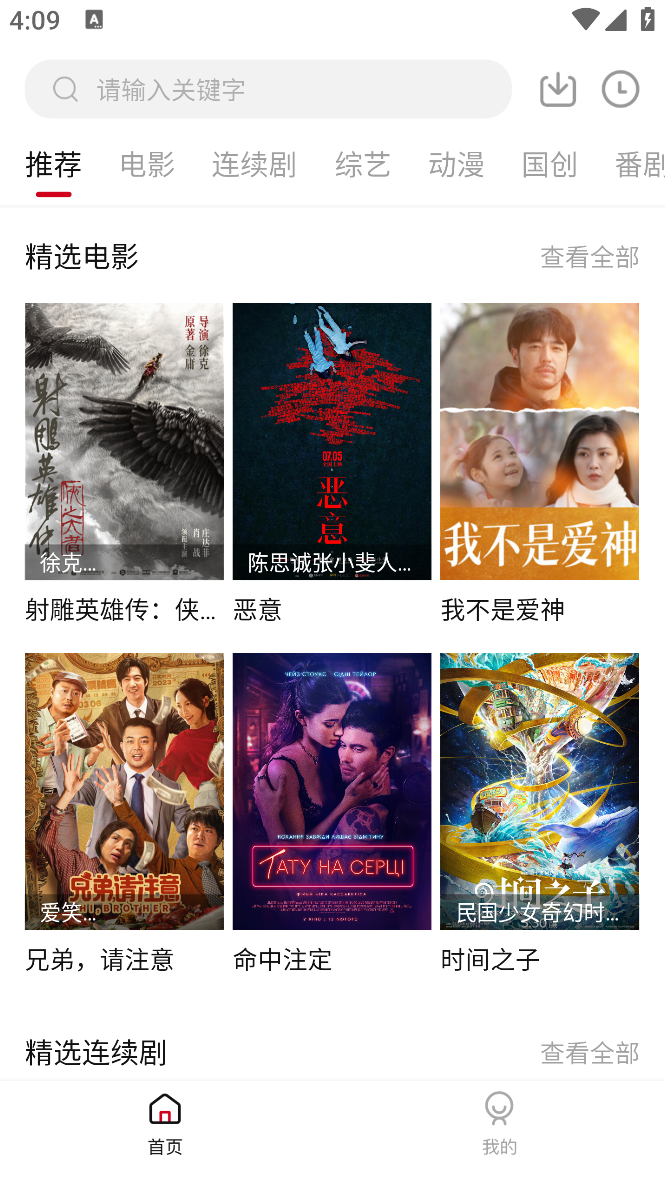
Task: Select the 综艺 tab
Action: [x=362, y=164]
